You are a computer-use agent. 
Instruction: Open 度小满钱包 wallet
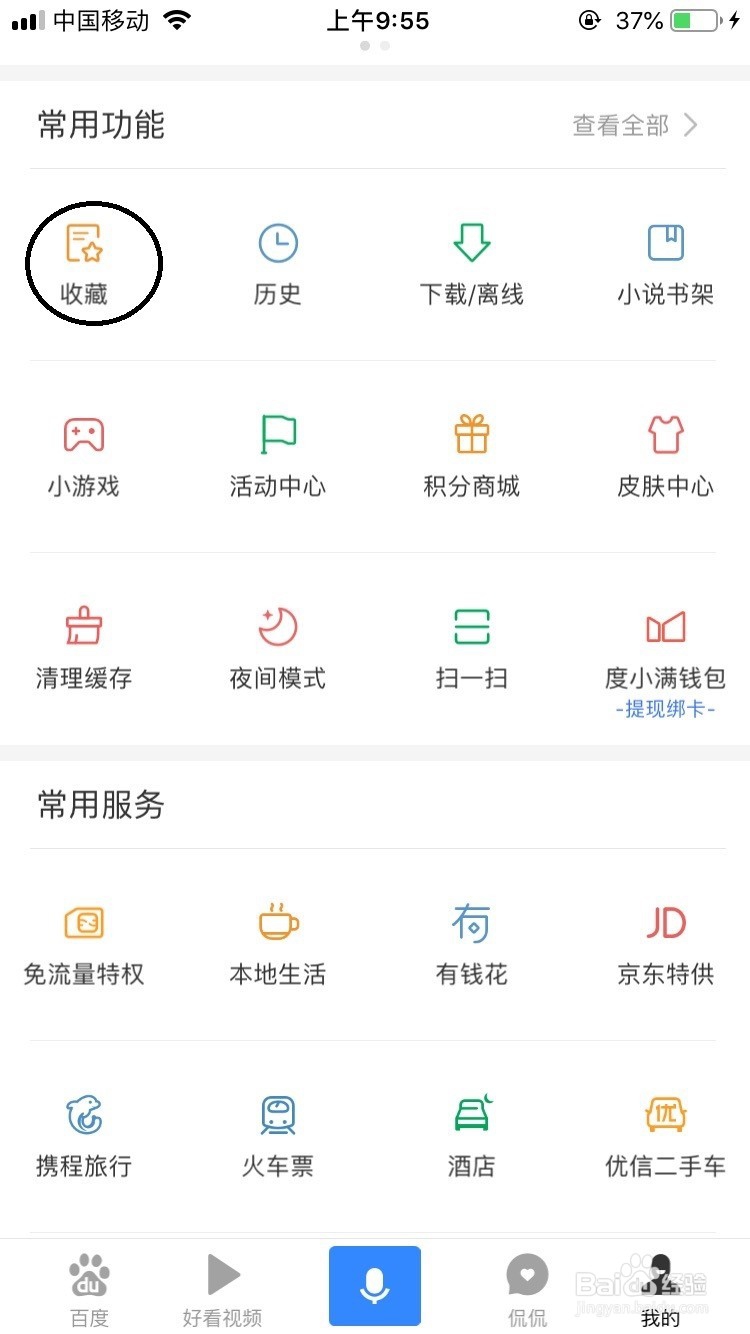pyautogui.click(x=665, y=662)
